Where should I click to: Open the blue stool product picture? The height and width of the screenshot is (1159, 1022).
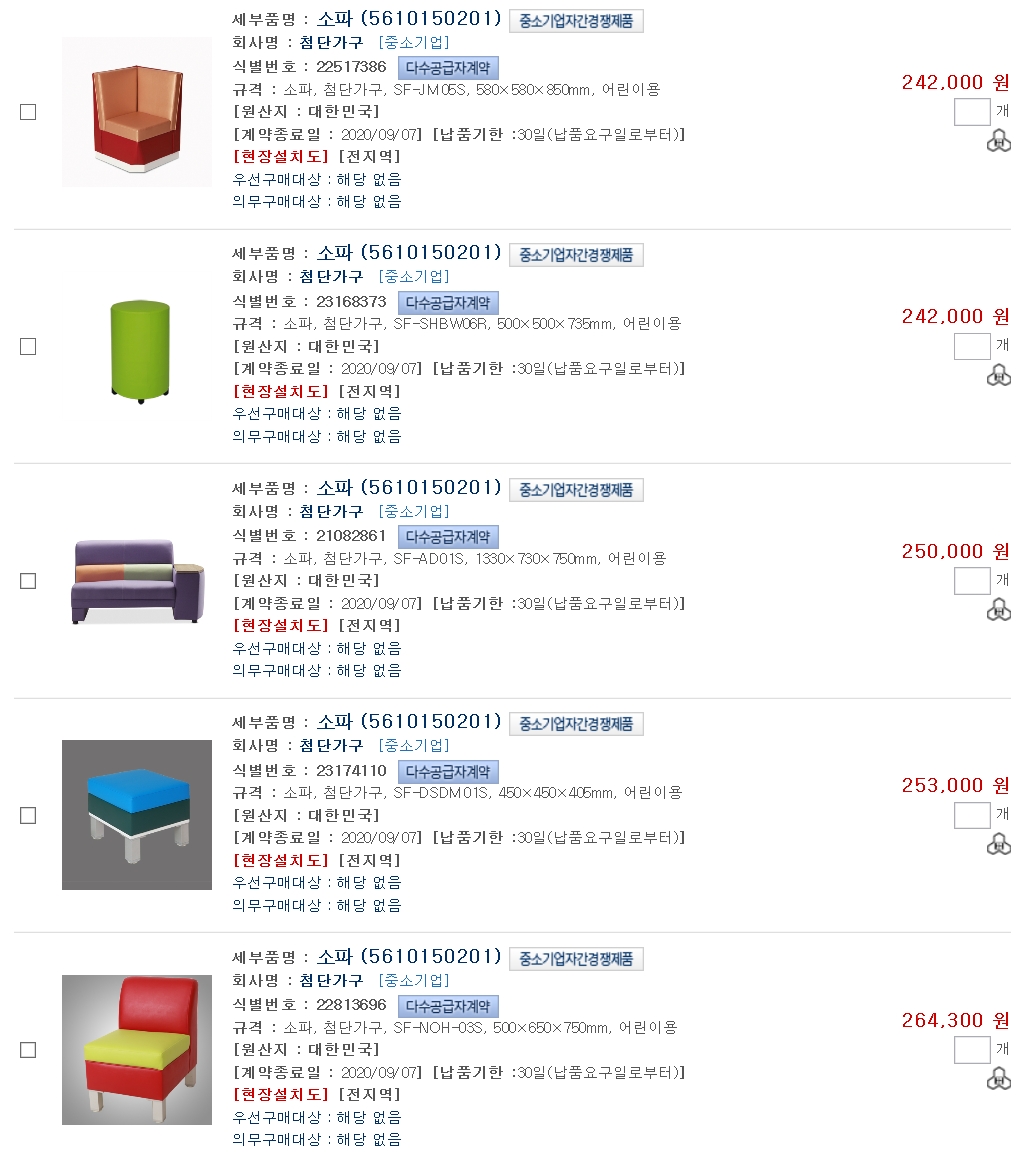click(x=136, y=815)
